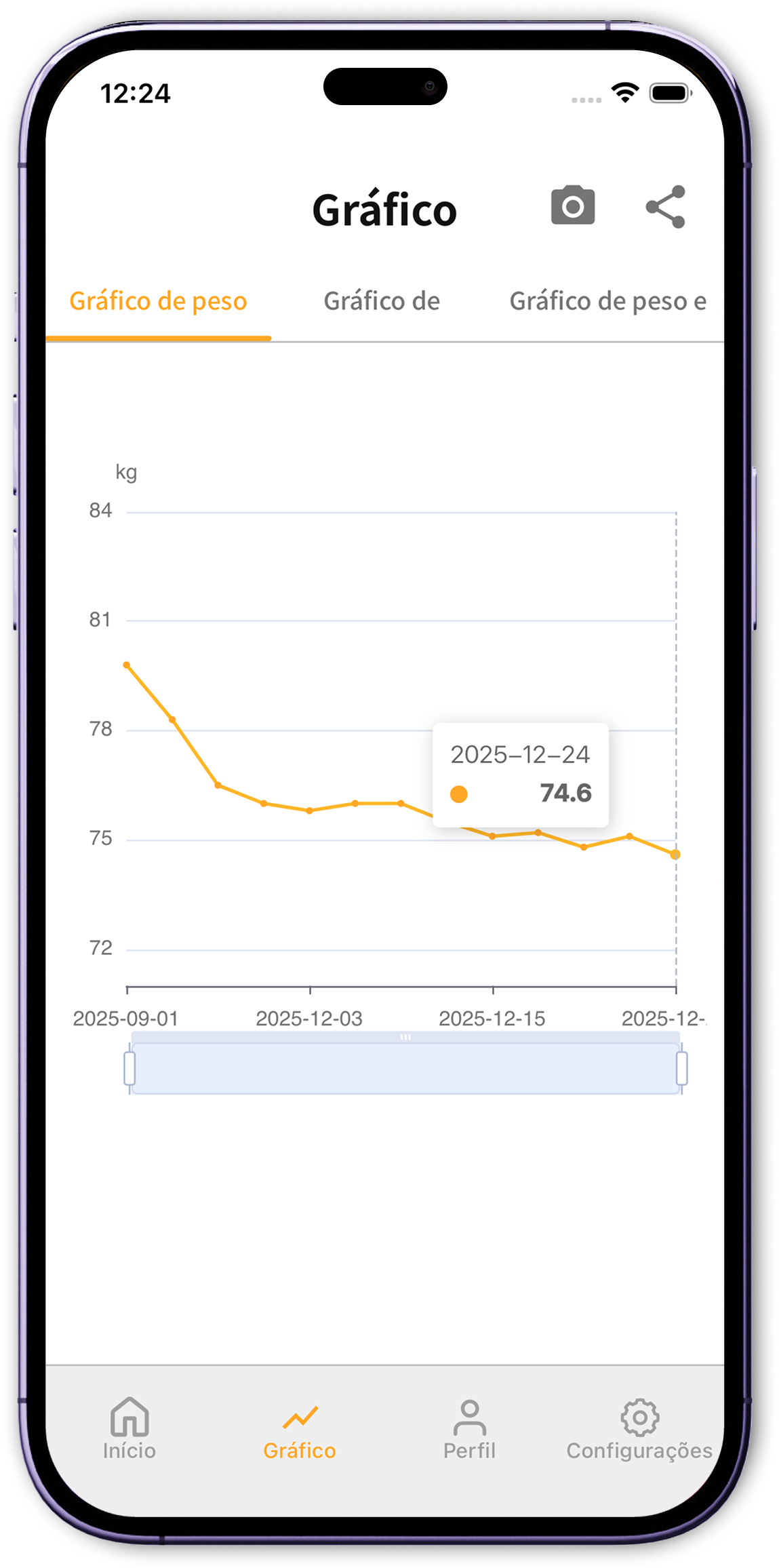Open Configurações in bottom navigation
This screenshot has width=779, height=1568.
pos(639,1429)
